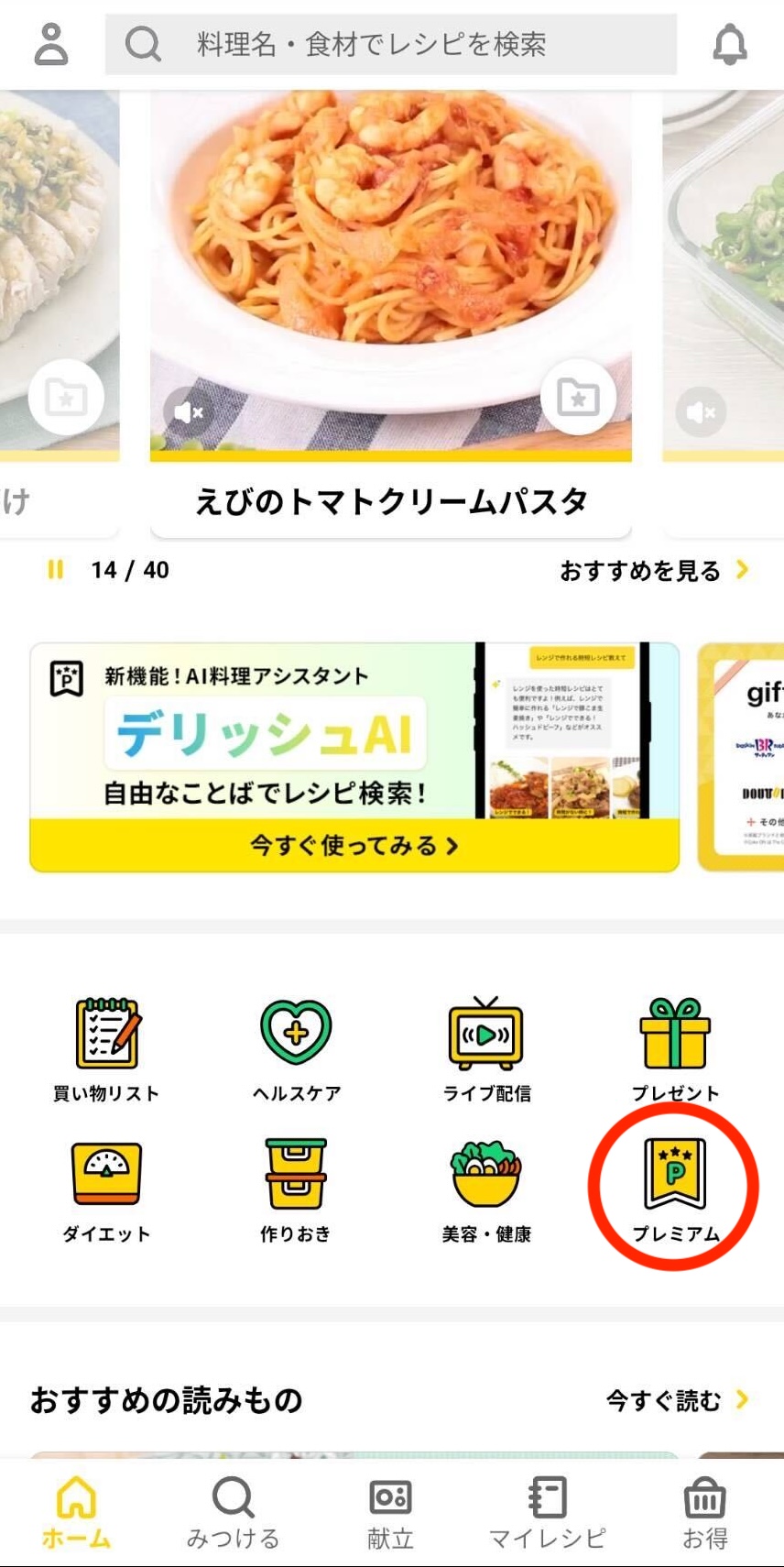Open the デリッシュAI banner
This screenshot has width=784, height=1567.
[x=354, y=757]
